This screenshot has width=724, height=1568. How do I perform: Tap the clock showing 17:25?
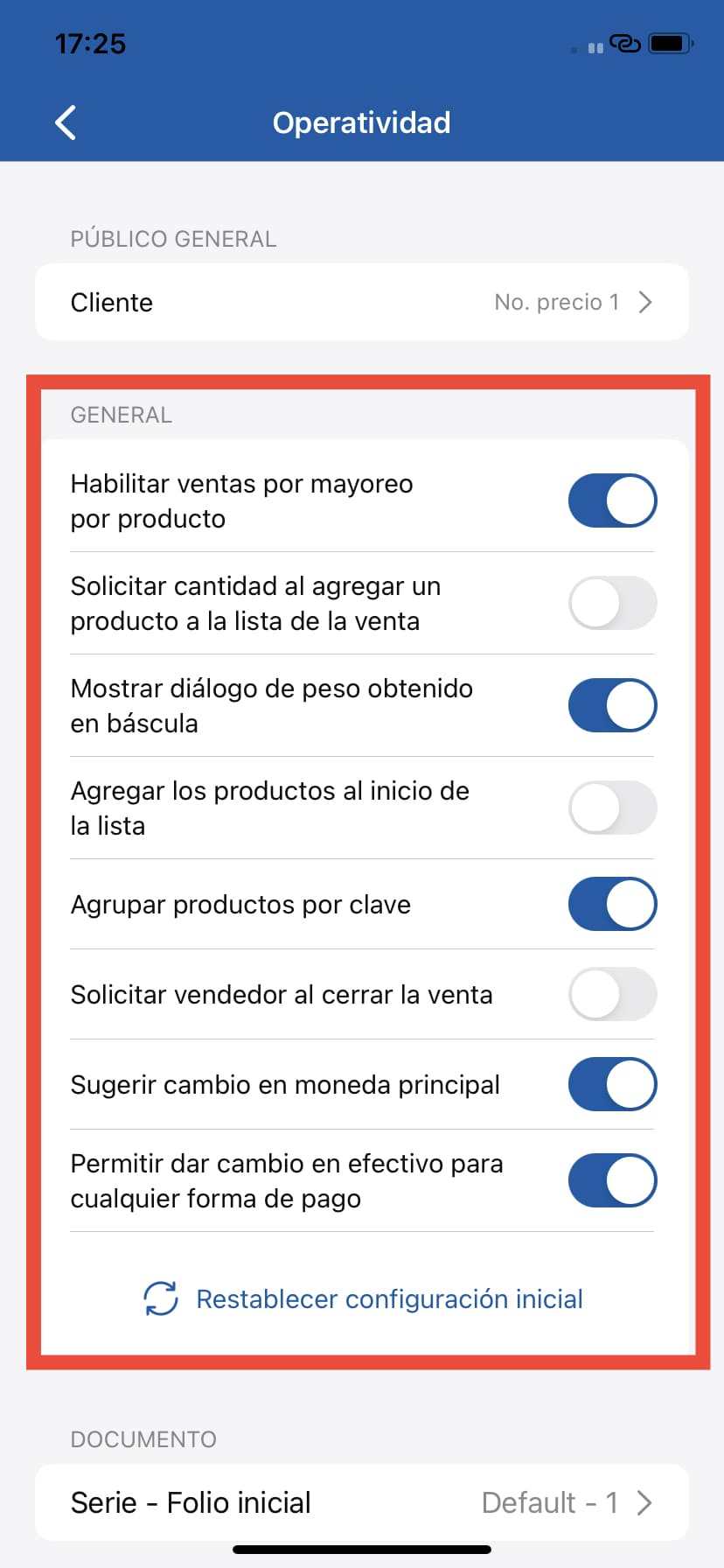tap(90, 43)
